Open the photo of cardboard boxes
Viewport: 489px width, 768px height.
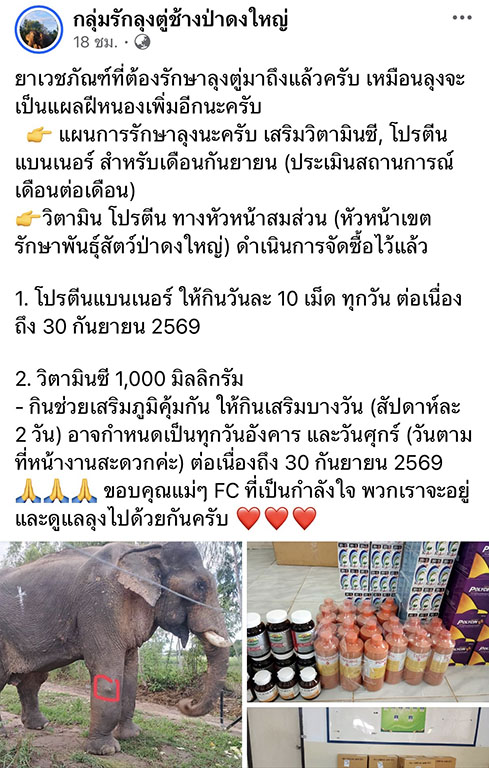[x=368, y=738]
